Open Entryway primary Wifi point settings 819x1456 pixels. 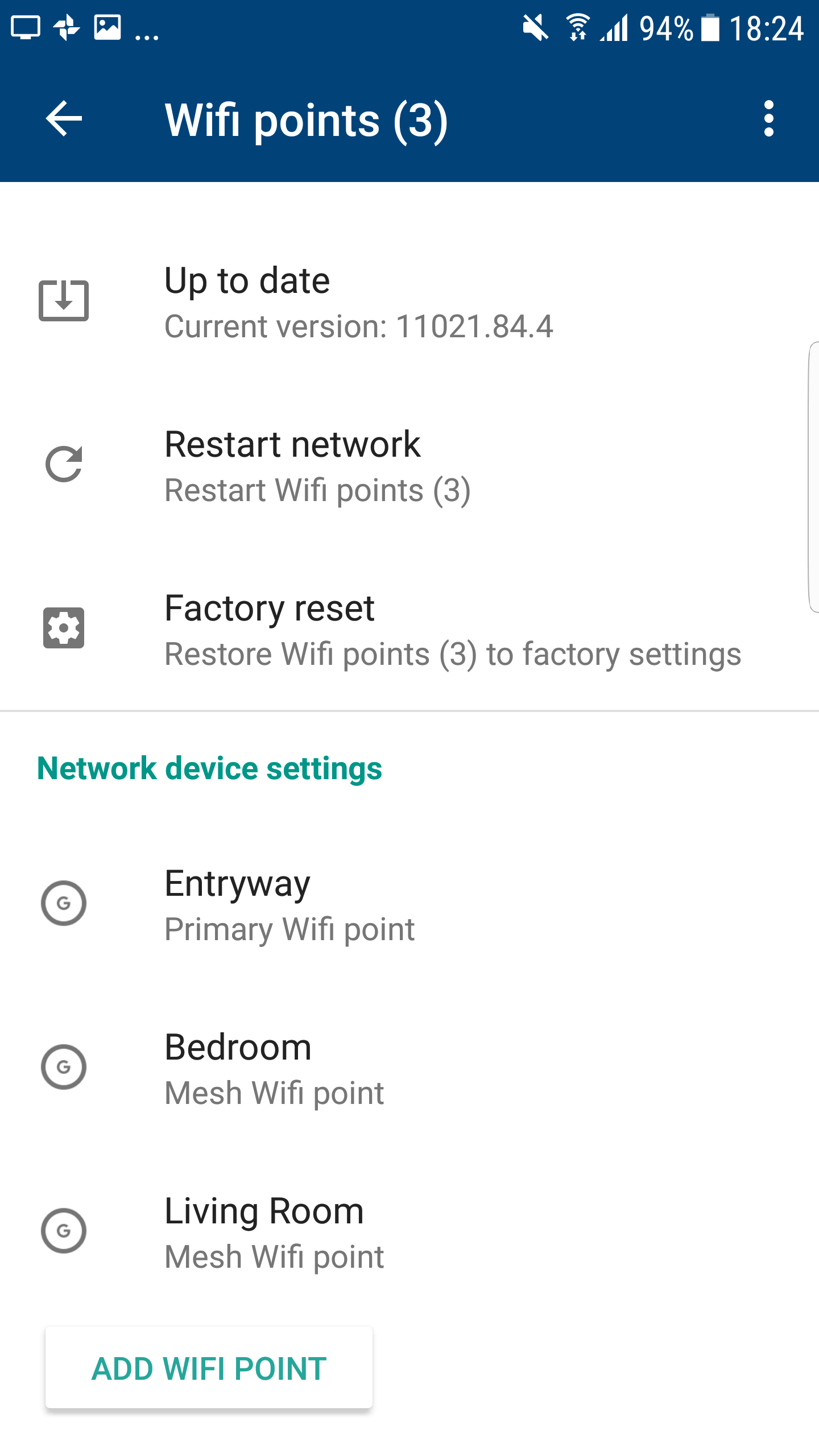[x=409, y=904]
